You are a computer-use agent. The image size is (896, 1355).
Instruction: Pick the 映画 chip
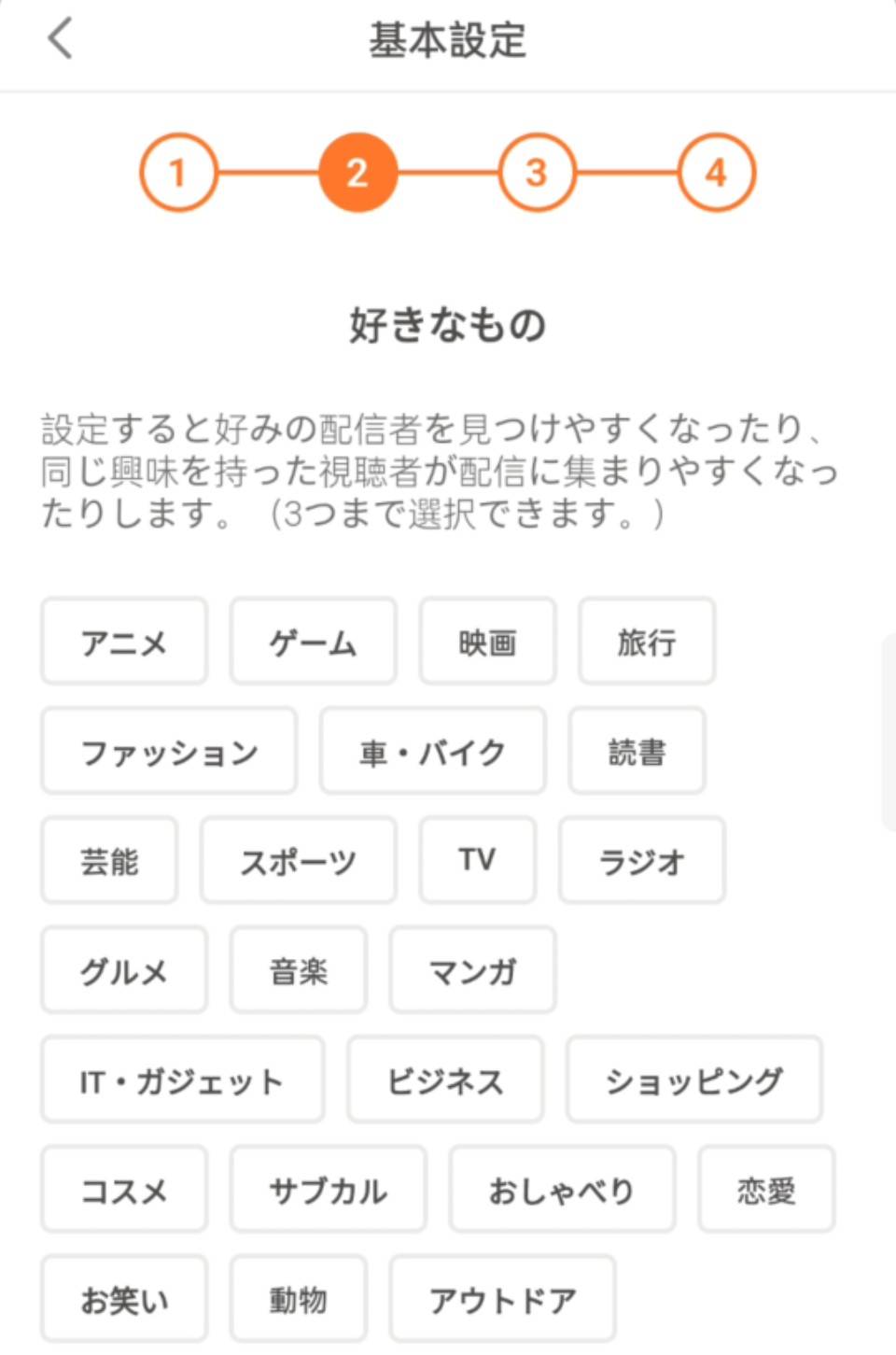(487, 642)
